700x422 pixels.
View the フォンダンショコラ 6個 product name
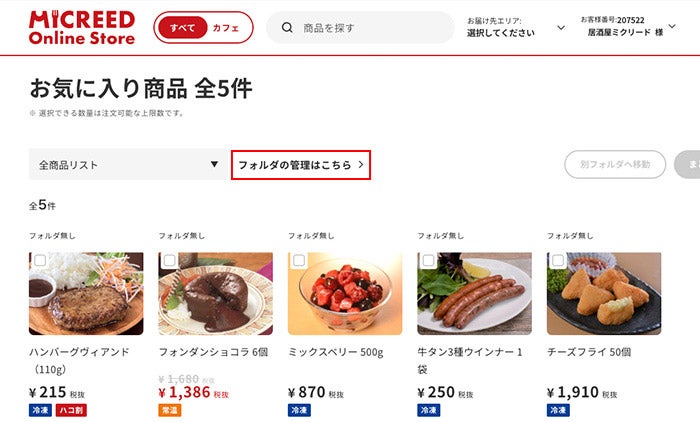click(212, 353)
